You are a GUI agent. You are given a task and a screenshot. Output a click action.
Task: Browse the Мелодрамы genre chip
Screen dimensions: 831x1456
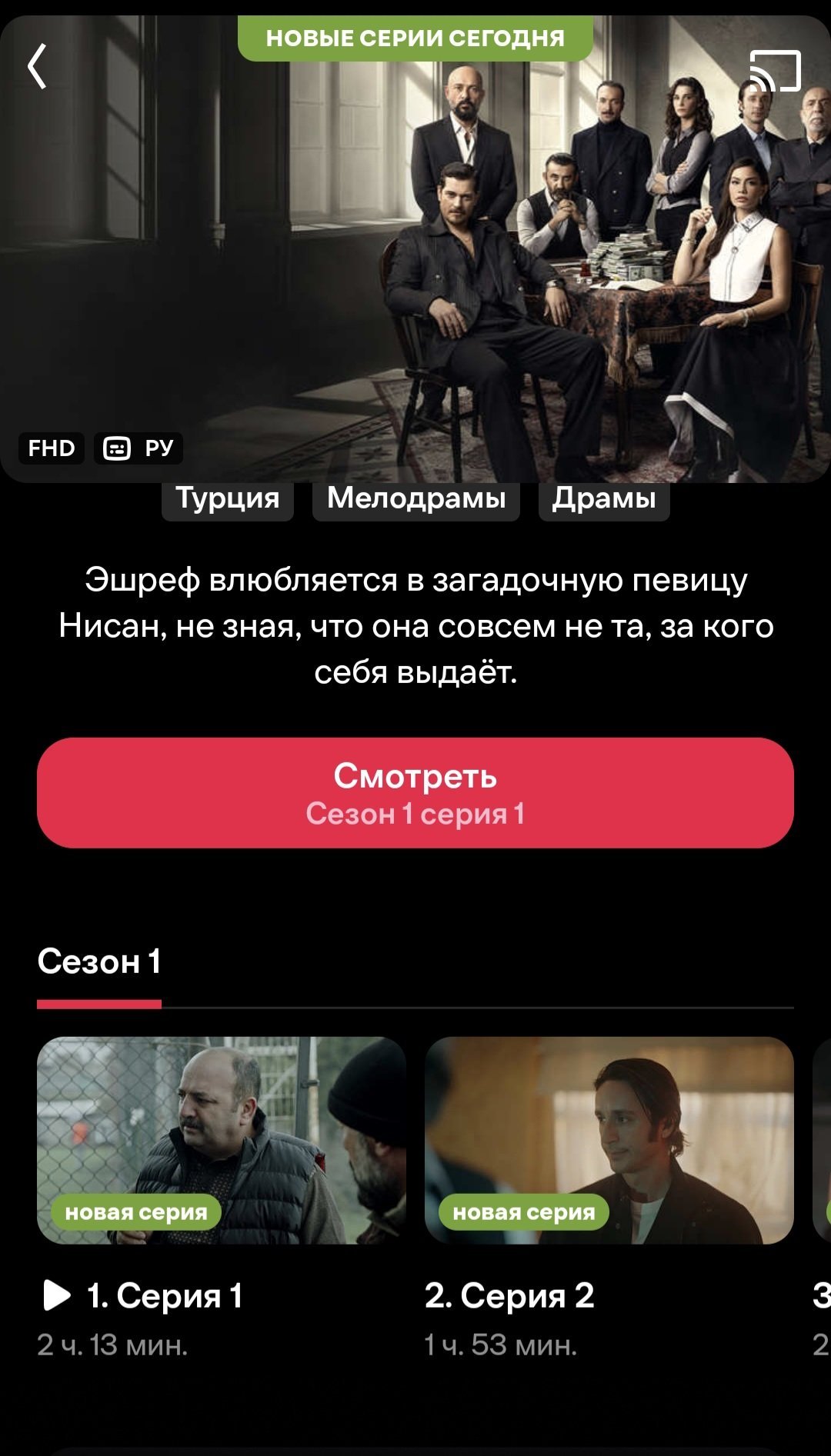pos(415,498)
